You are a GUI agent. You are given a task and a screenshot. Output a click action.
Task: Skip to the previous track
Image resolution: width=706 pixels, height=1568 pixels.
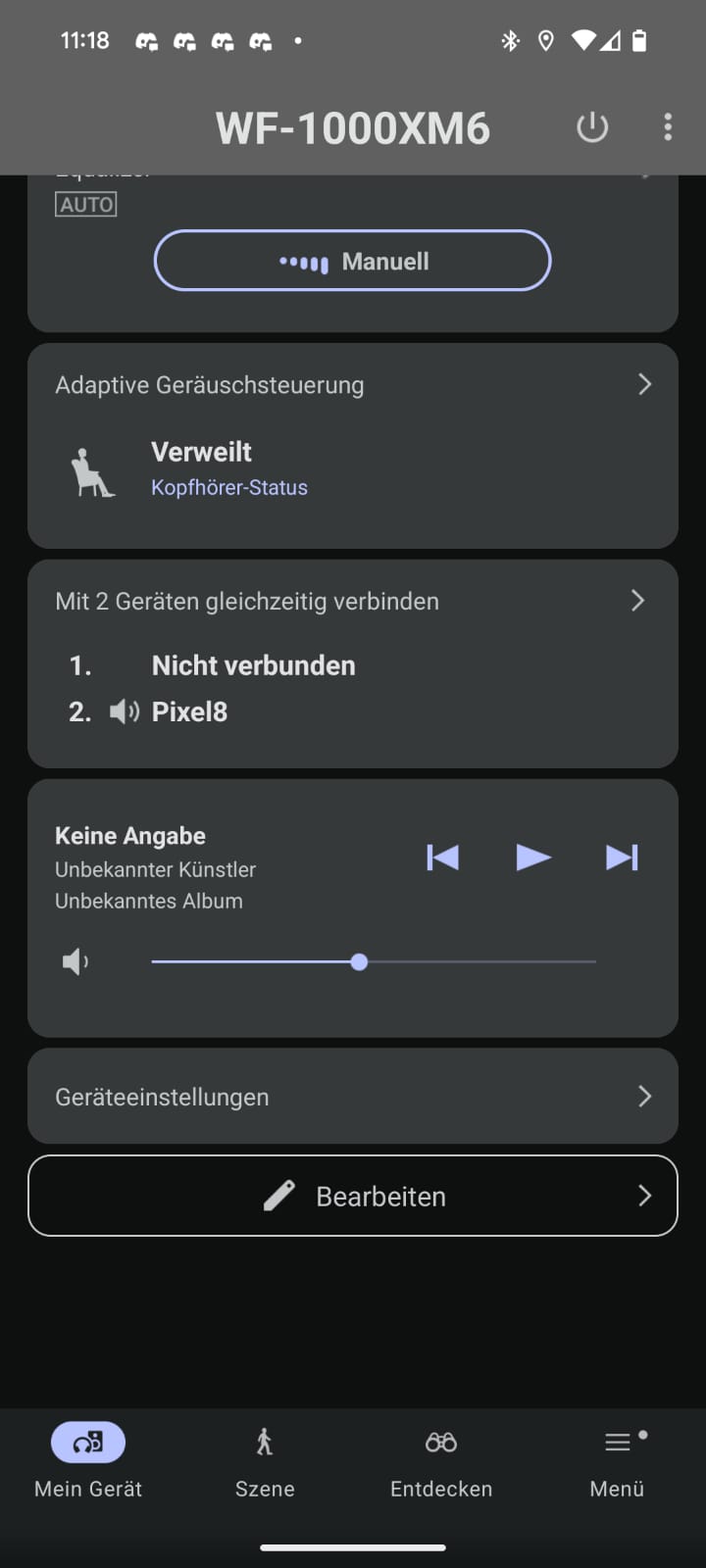coord(442,857)
